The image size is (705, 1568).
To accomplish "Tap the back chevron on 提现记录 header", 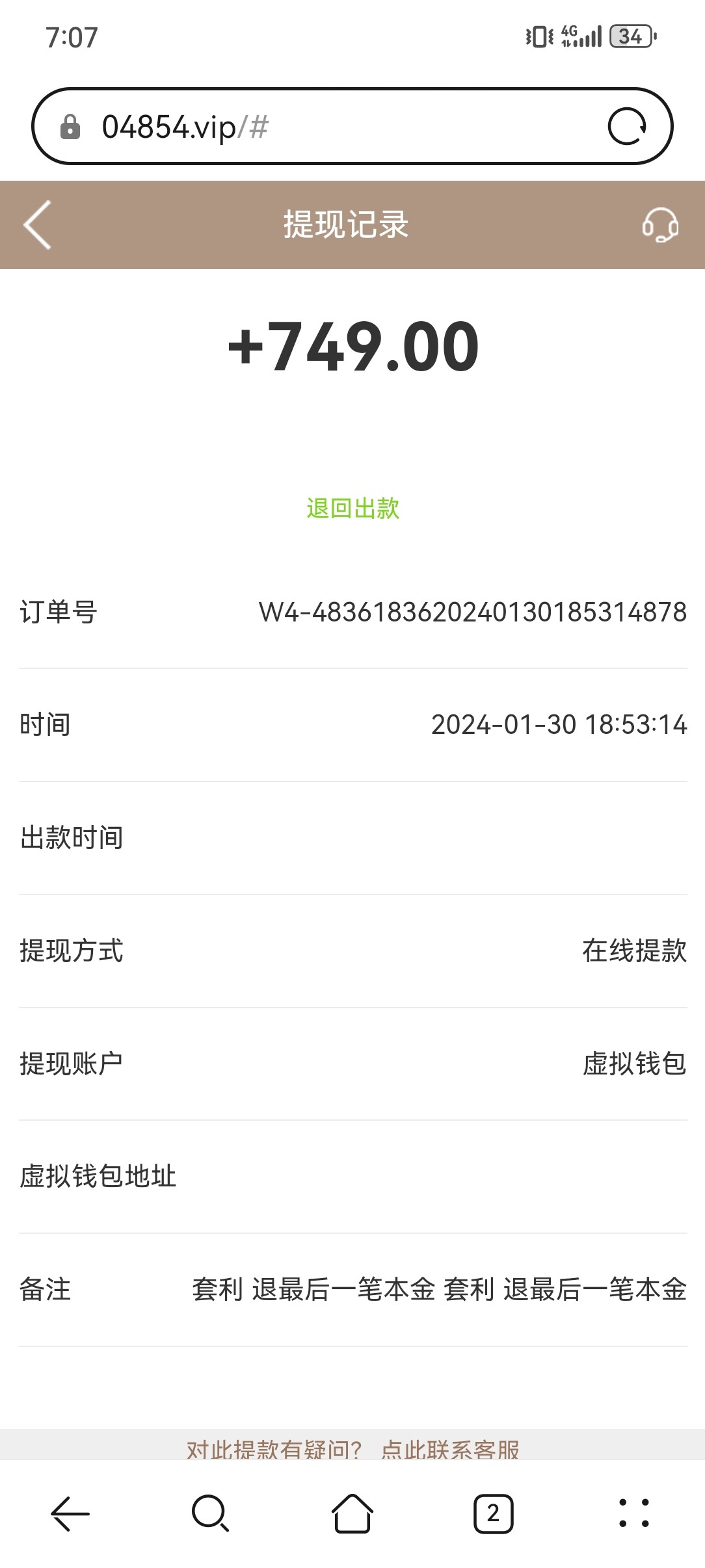I will pos(36,226).
